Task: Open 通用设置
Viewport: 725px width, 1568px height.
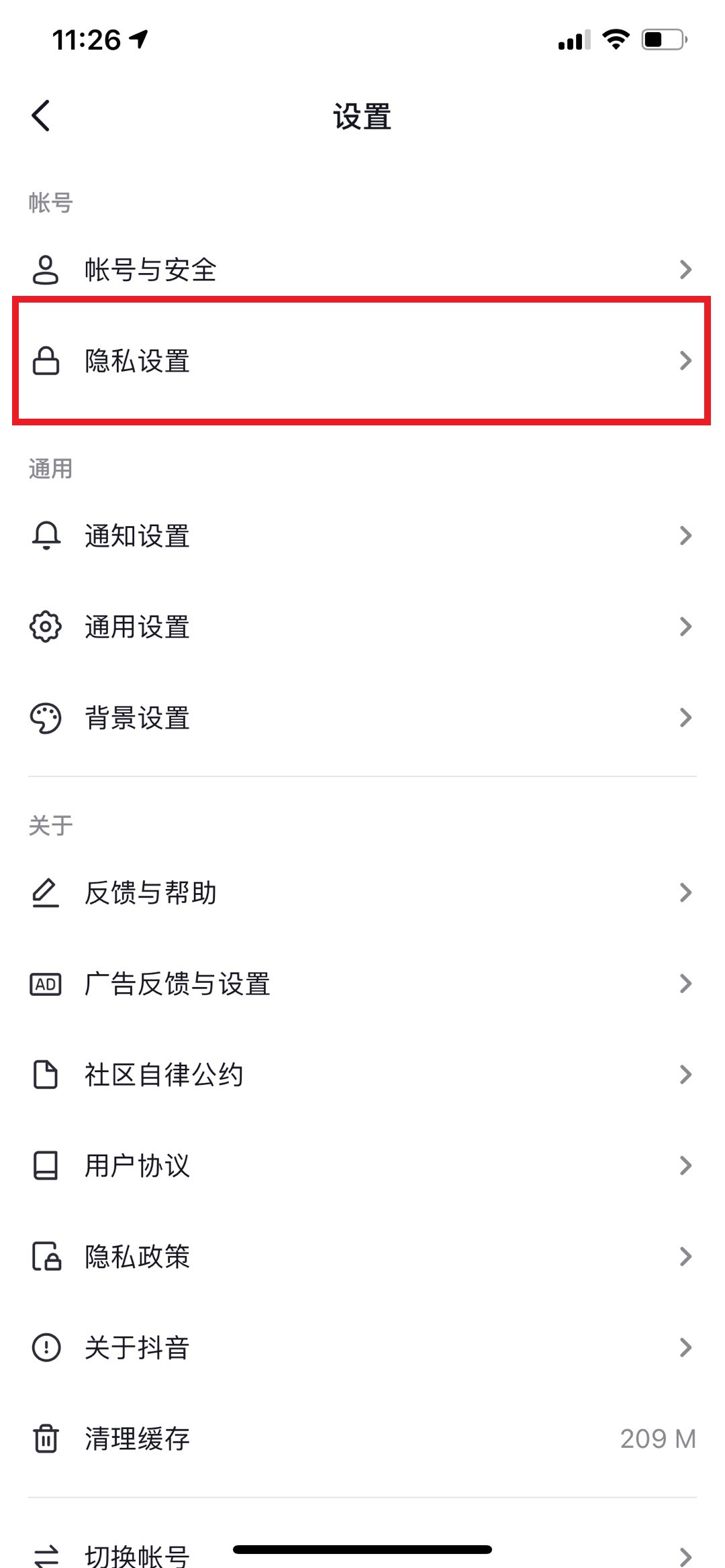Action: point(362,627)
